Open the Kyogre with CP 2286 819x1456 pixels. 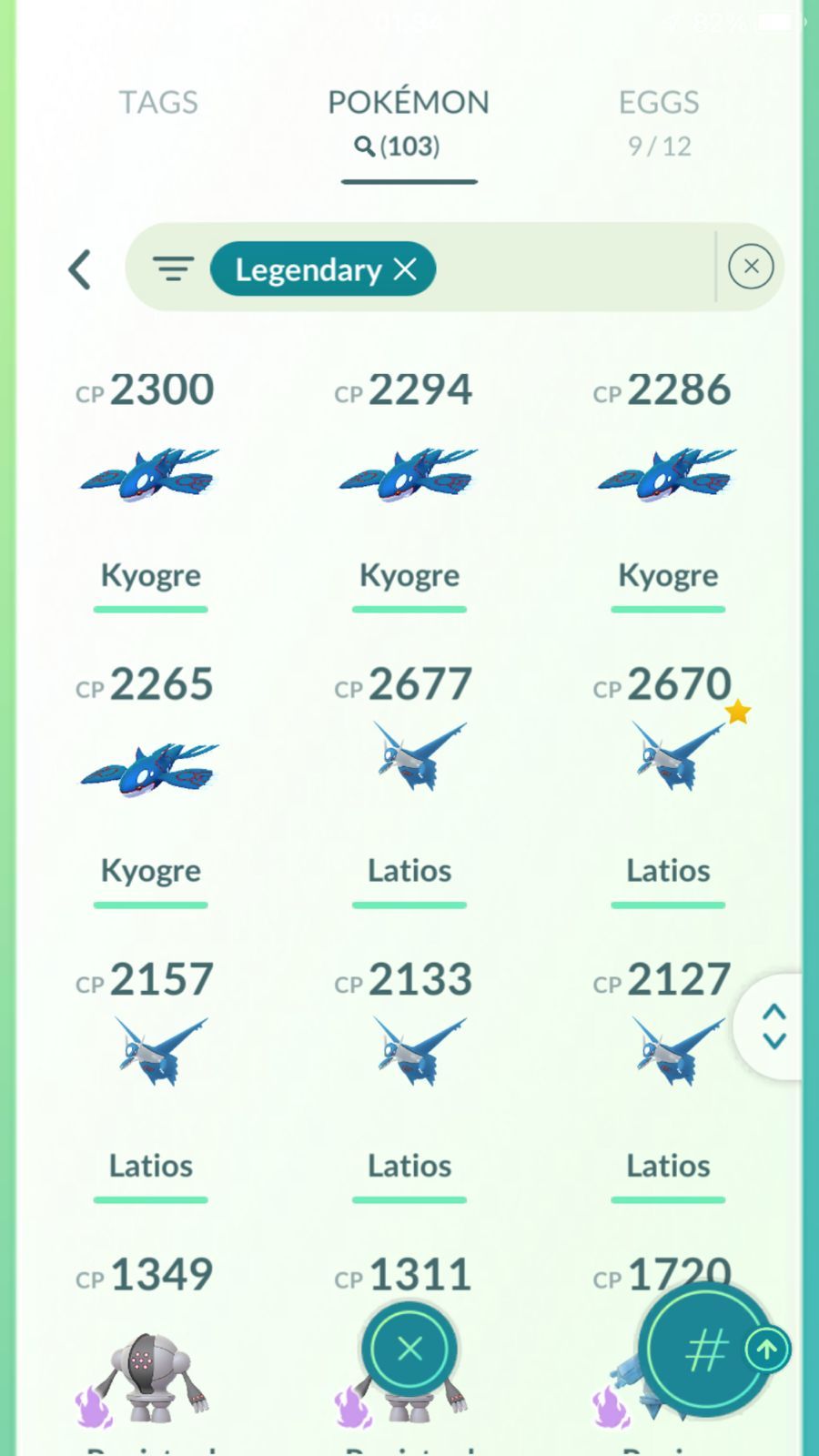click(x=667, y=489)
